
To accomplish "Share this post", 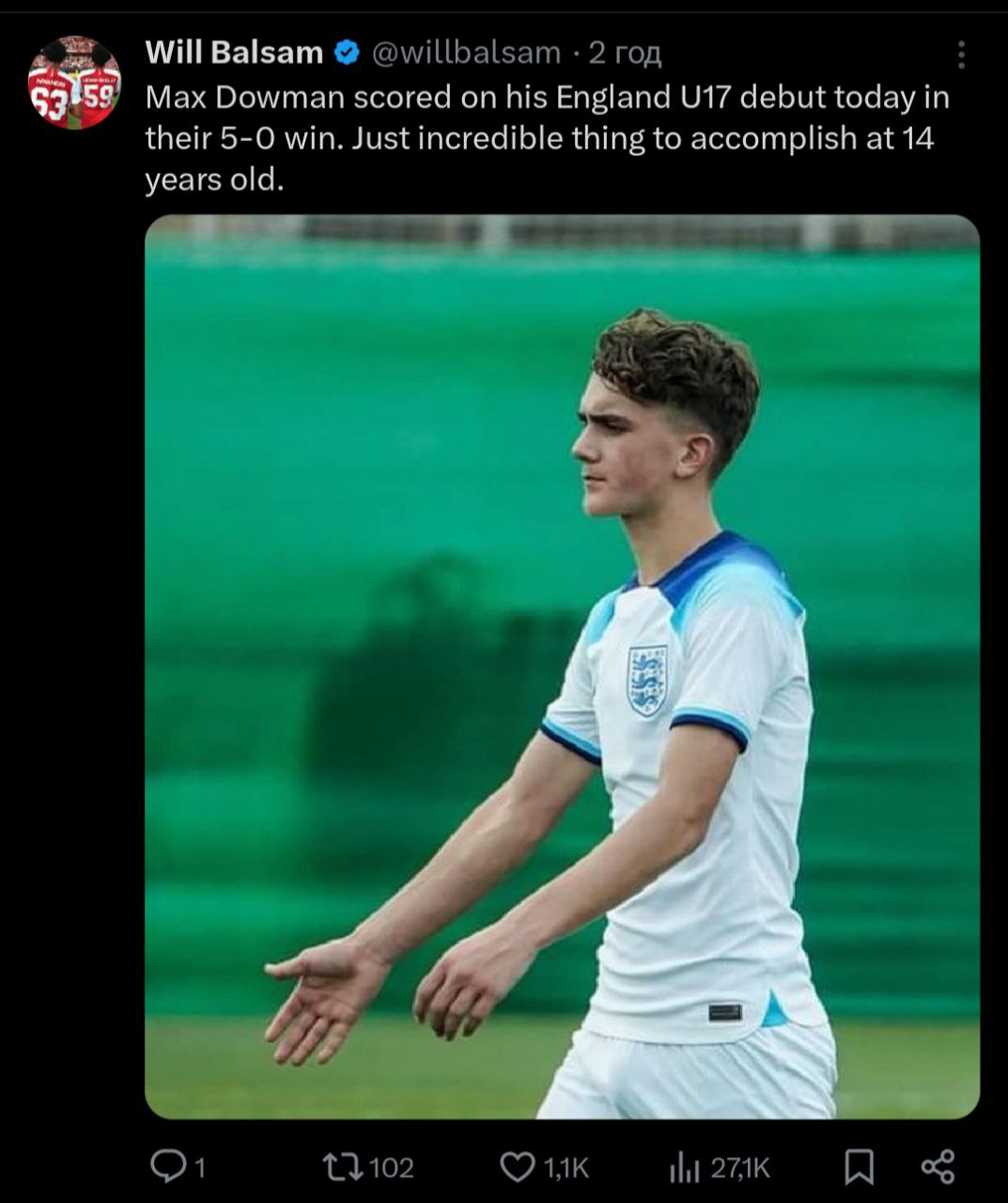I will (937, 1166).
